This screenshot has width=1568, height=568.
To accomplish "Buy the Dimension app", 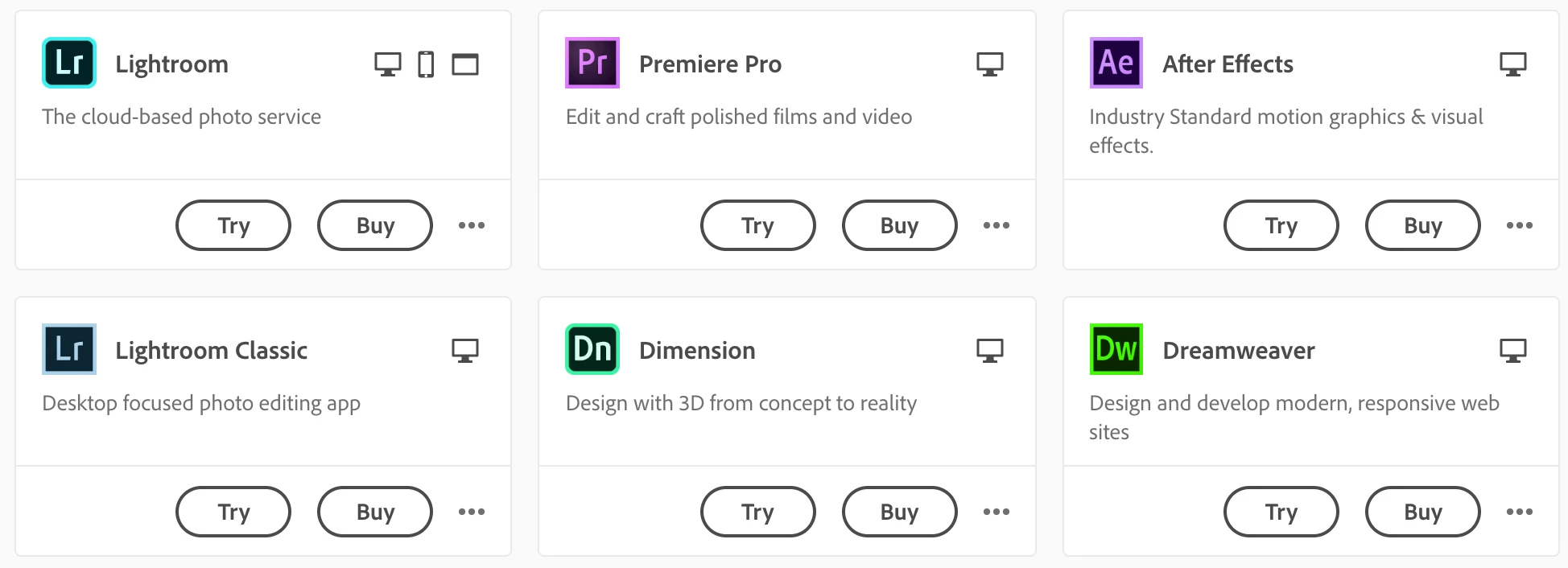I will (x=899, y=512).
